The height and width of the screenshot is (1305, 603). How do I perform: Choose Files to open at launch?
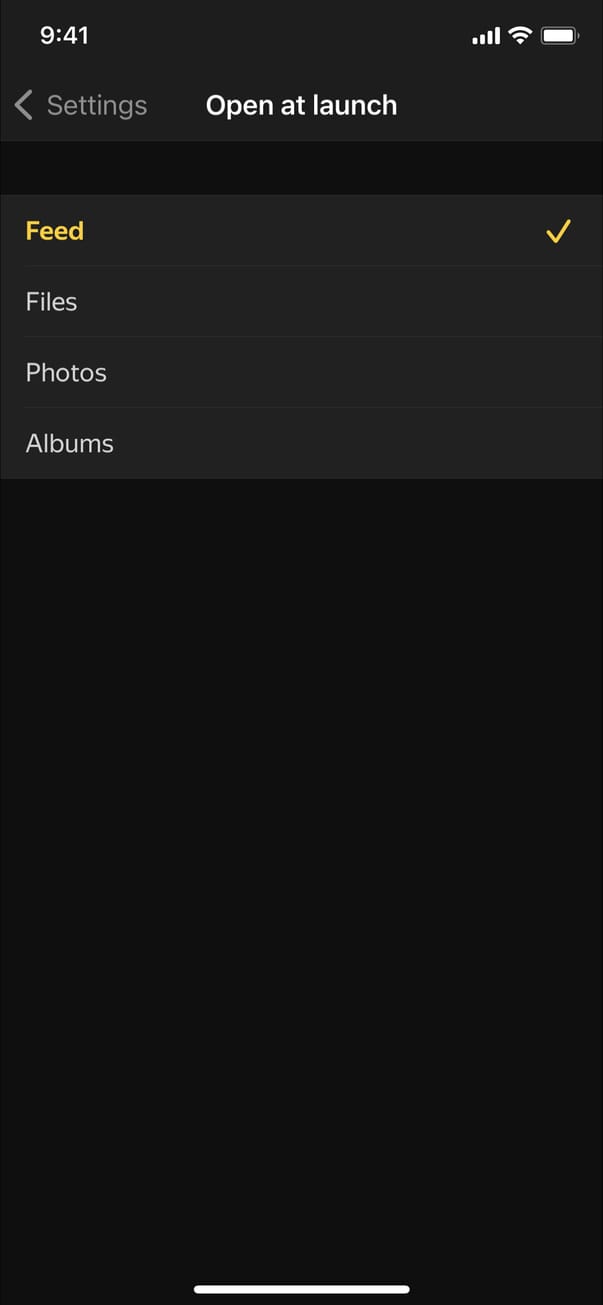tap(300, 302)
